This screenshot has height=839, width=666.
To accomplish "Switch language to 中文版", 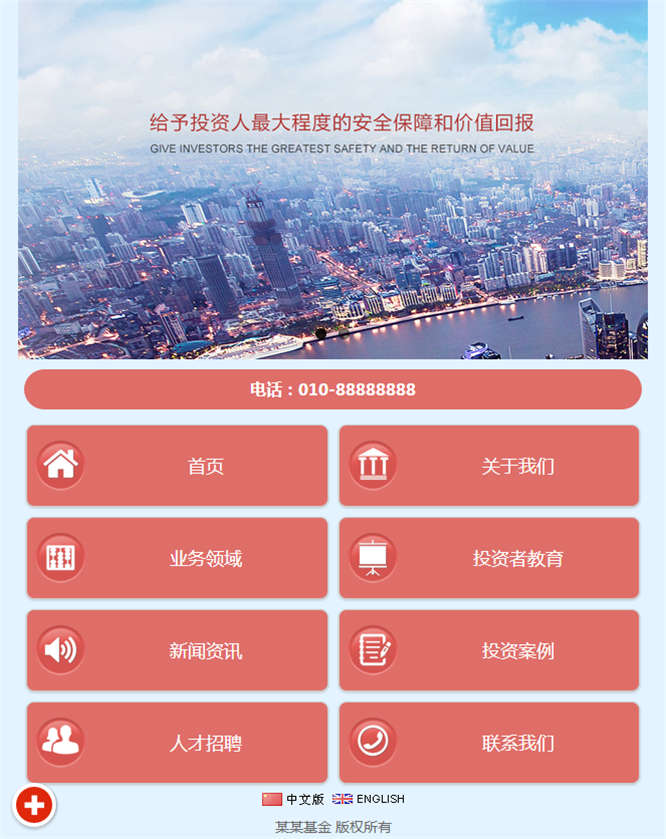I will pyautogui.click(x=294, y=799).
